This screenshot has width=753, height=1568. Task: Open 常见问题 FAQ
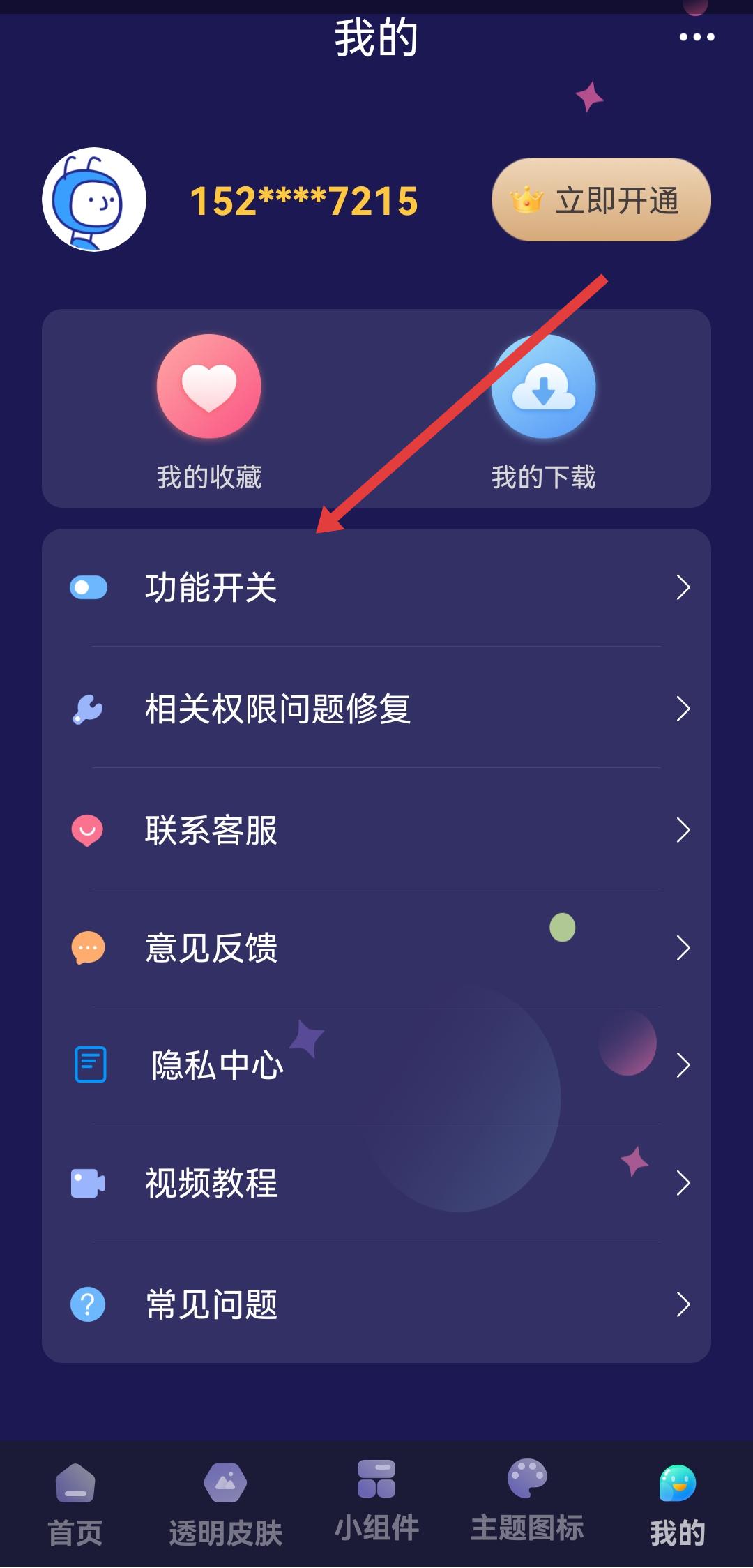coord(376,1304)
